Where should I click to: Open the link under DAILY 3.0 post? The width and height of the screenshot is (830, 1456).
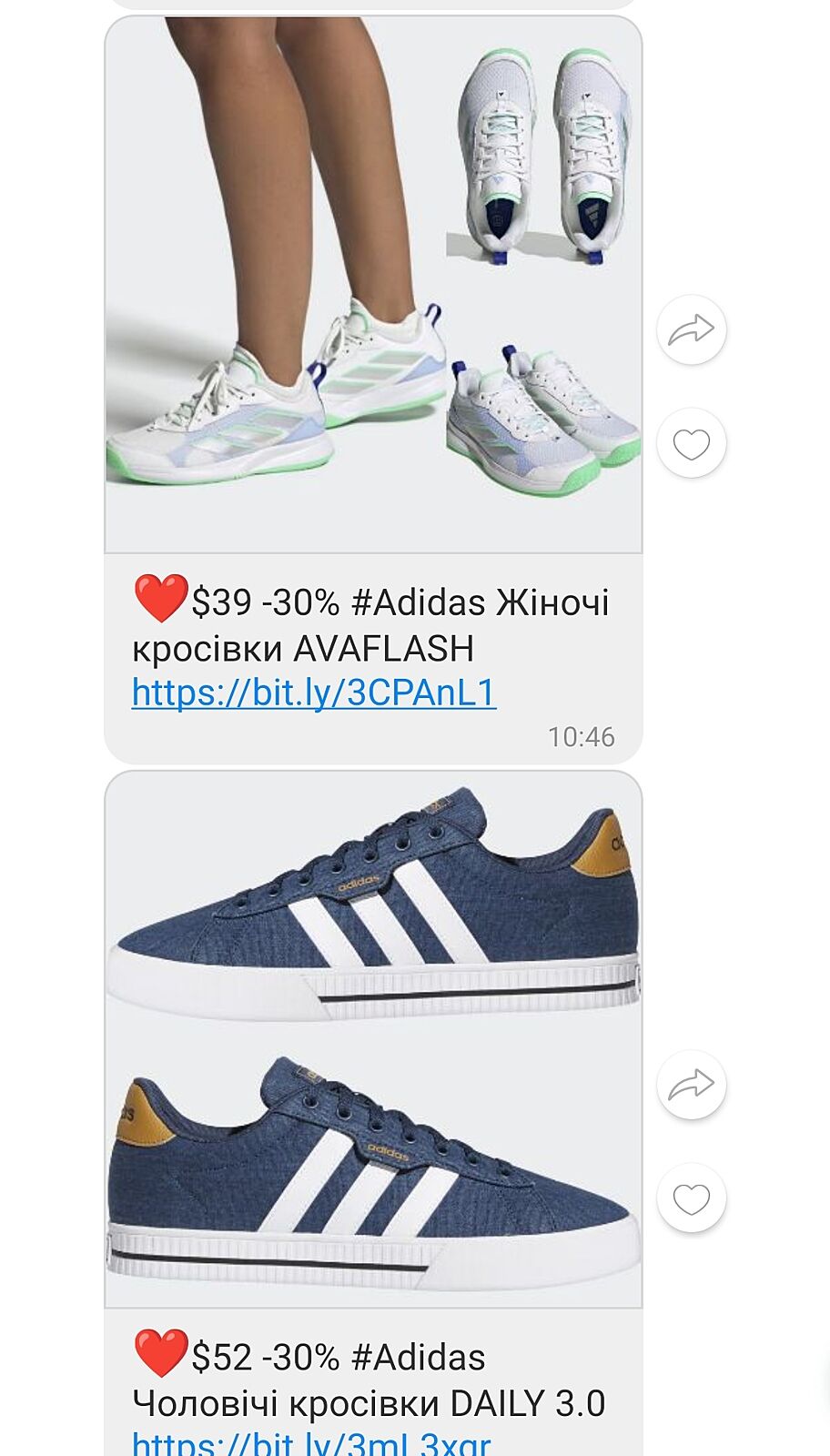point(311,1442)
